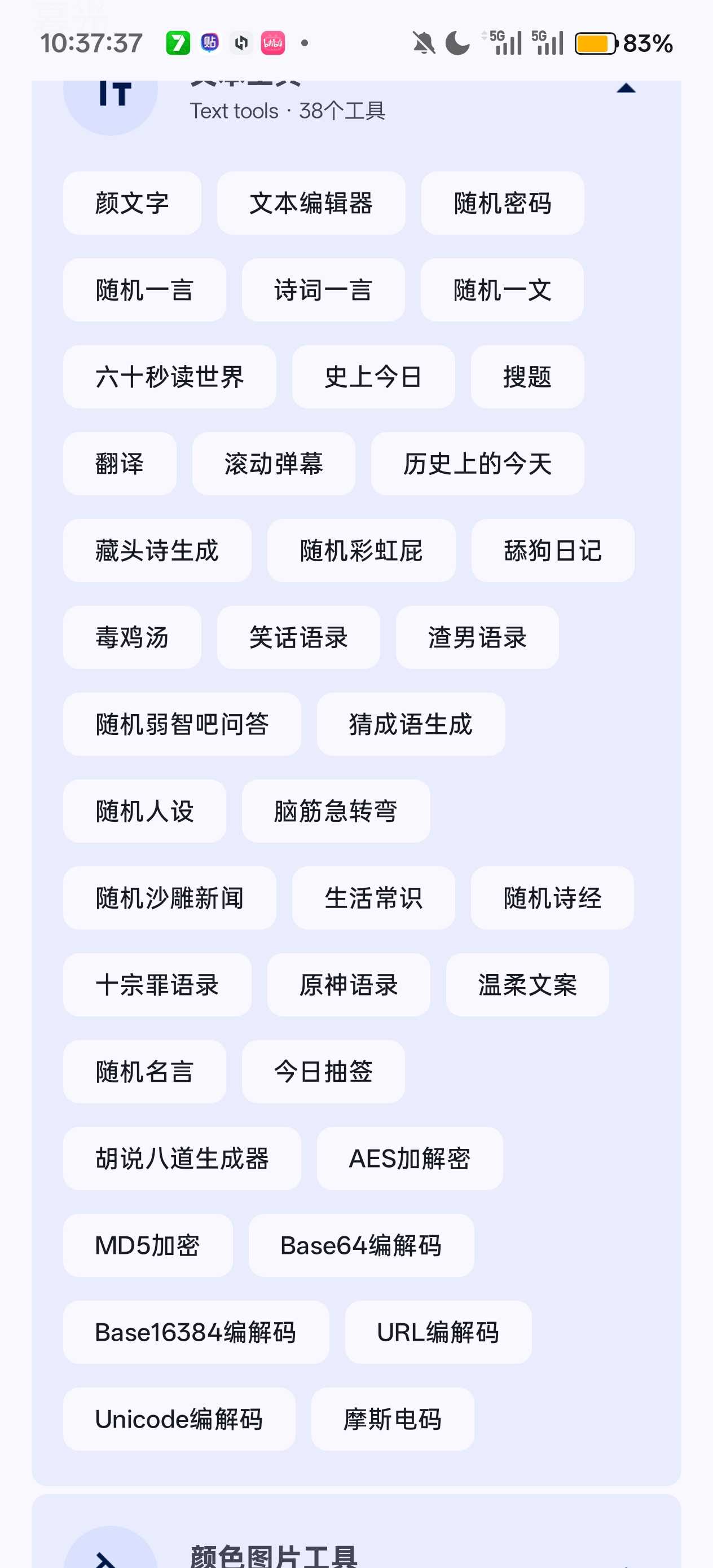The image size is (713, 1568).
Task: Open 随机沙雕新闻
Action: pos(169,898)
